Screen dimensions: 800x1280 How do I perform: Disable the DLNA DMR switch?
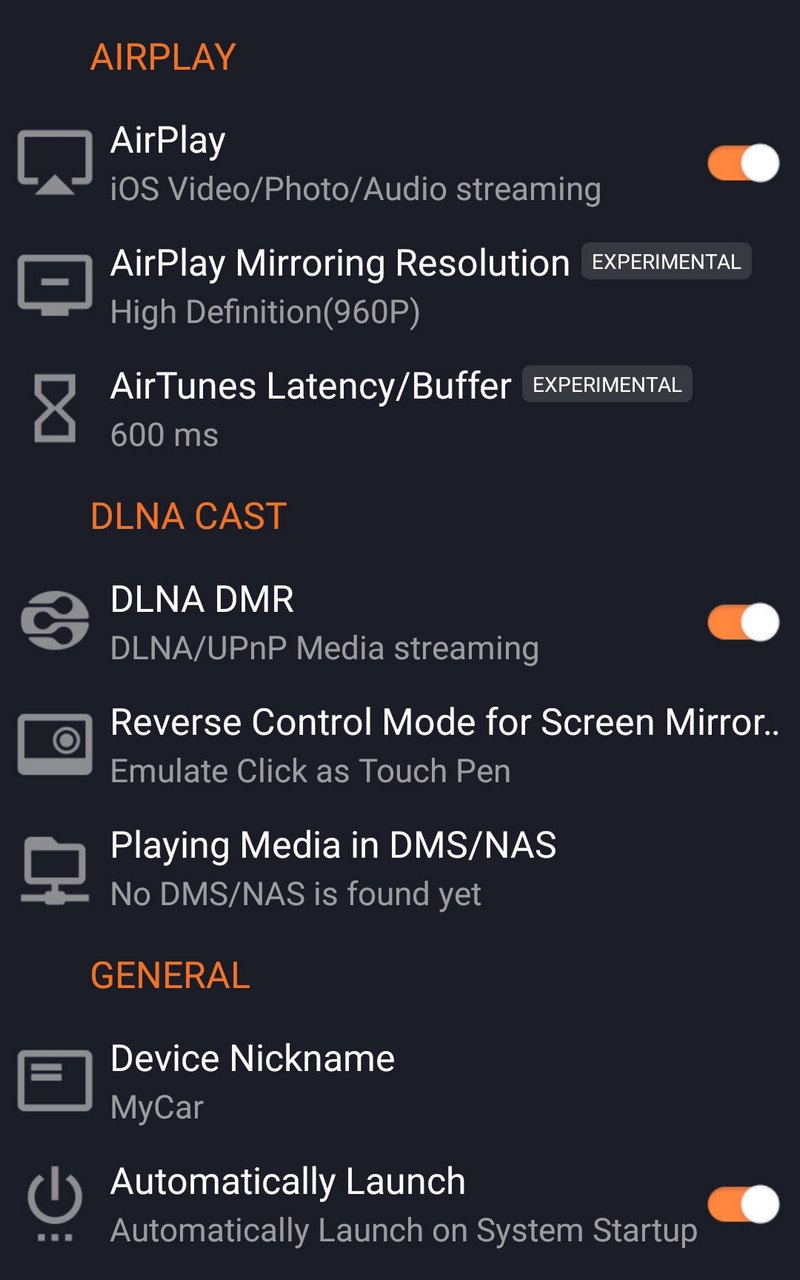click(742, 622)
